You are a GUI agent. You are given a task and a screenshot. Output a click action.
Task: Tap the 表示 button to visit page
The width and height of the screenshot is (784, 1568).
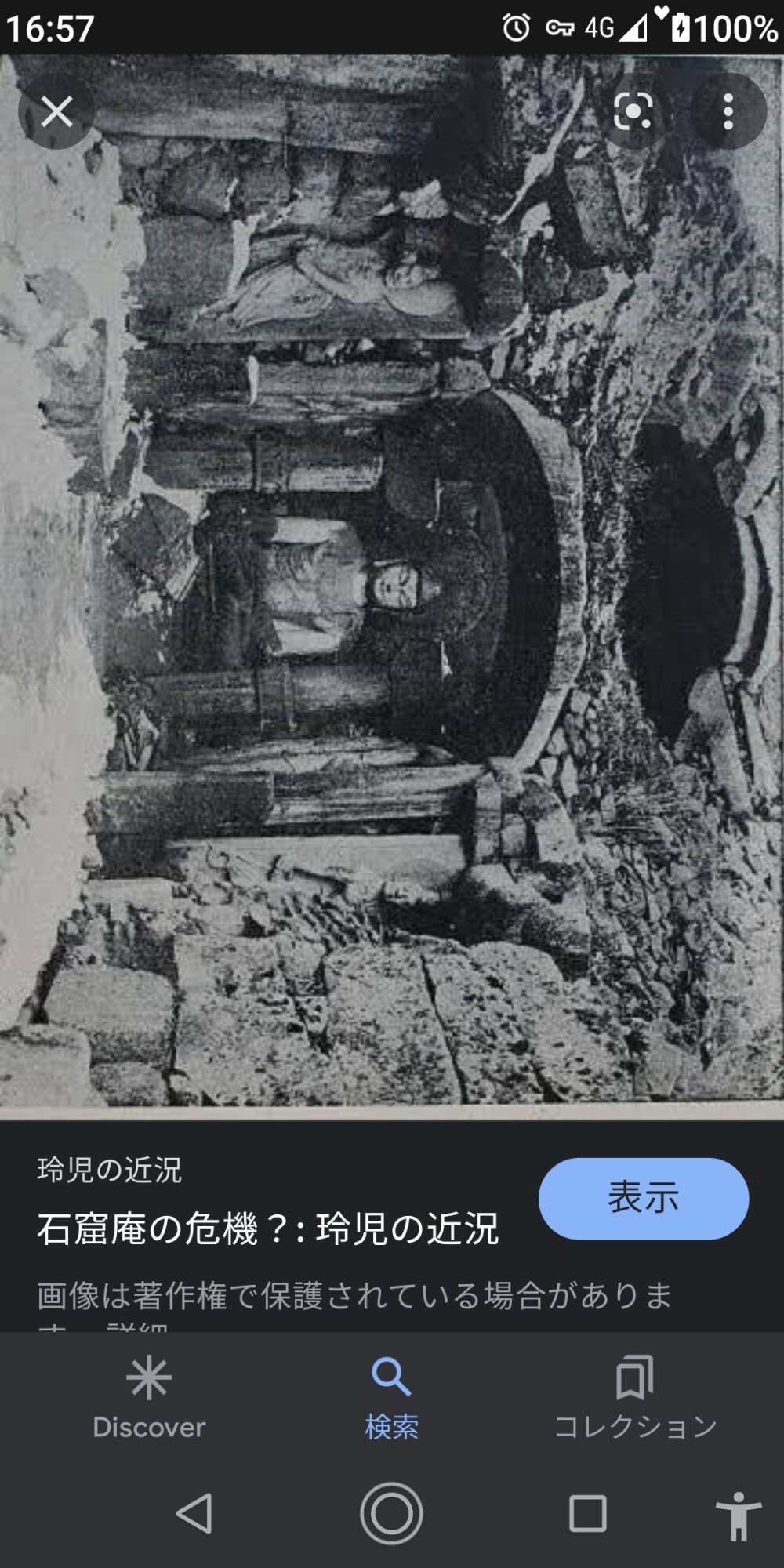643,1198
